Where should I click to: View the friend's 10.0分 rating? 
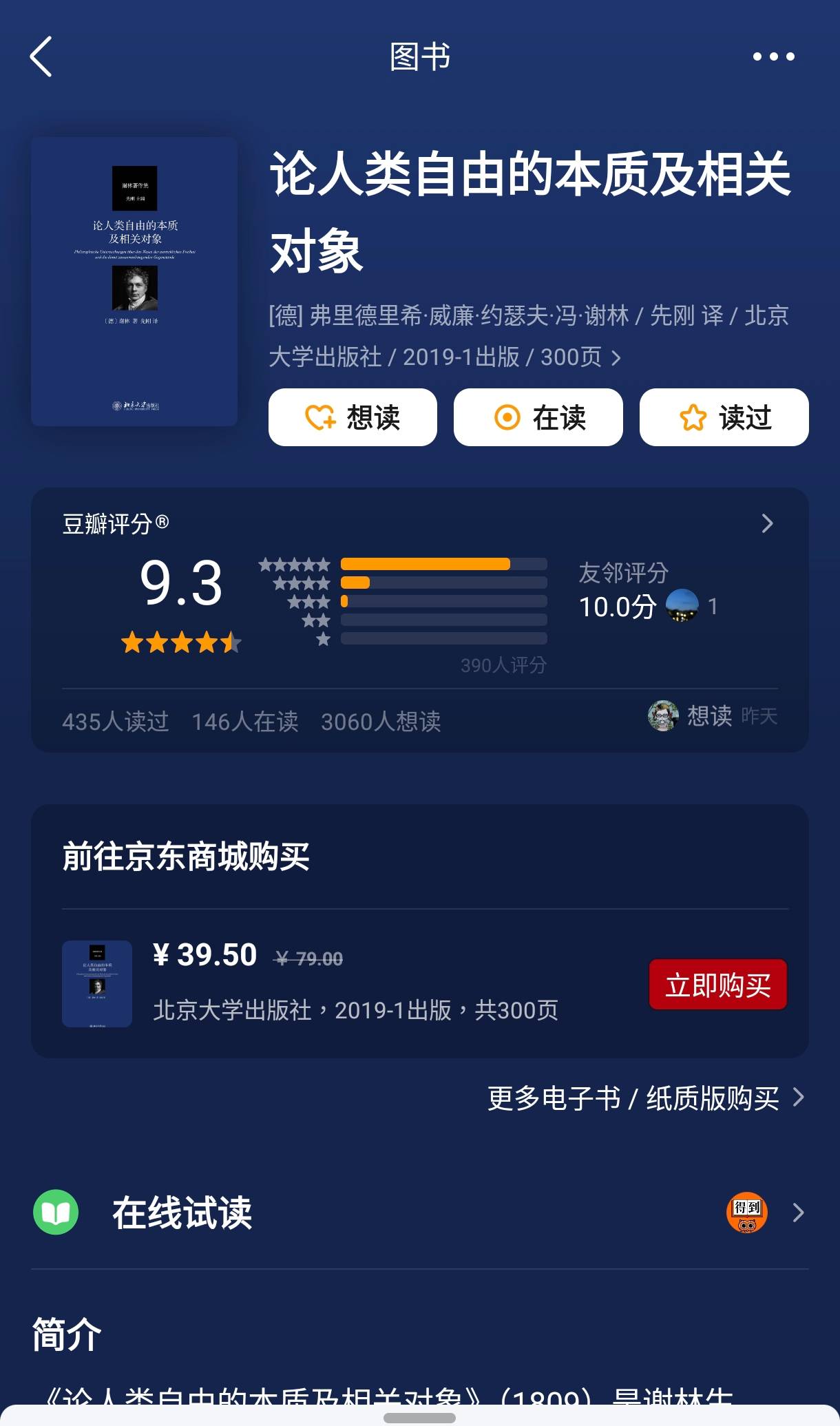pyautogui.click(x=647, y=606)
